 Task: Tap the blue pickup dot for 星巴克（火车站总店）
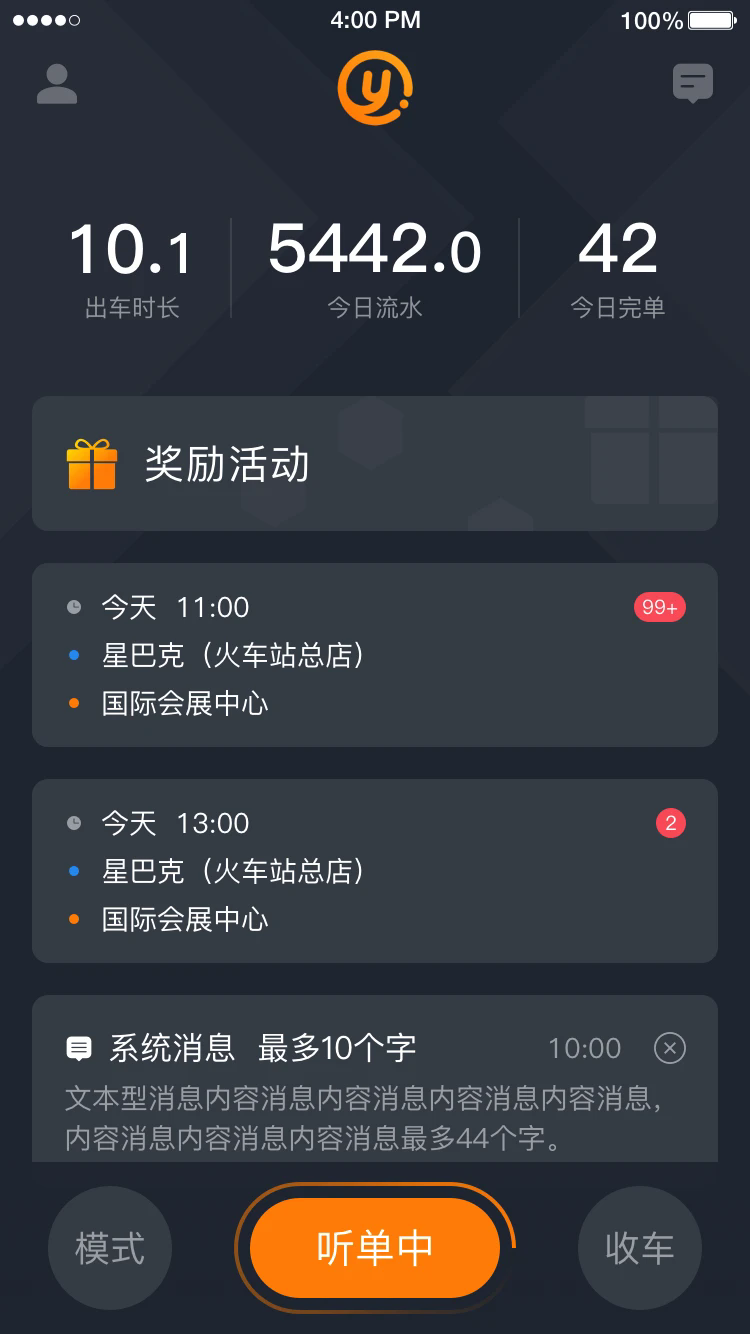tap(72, 655)
